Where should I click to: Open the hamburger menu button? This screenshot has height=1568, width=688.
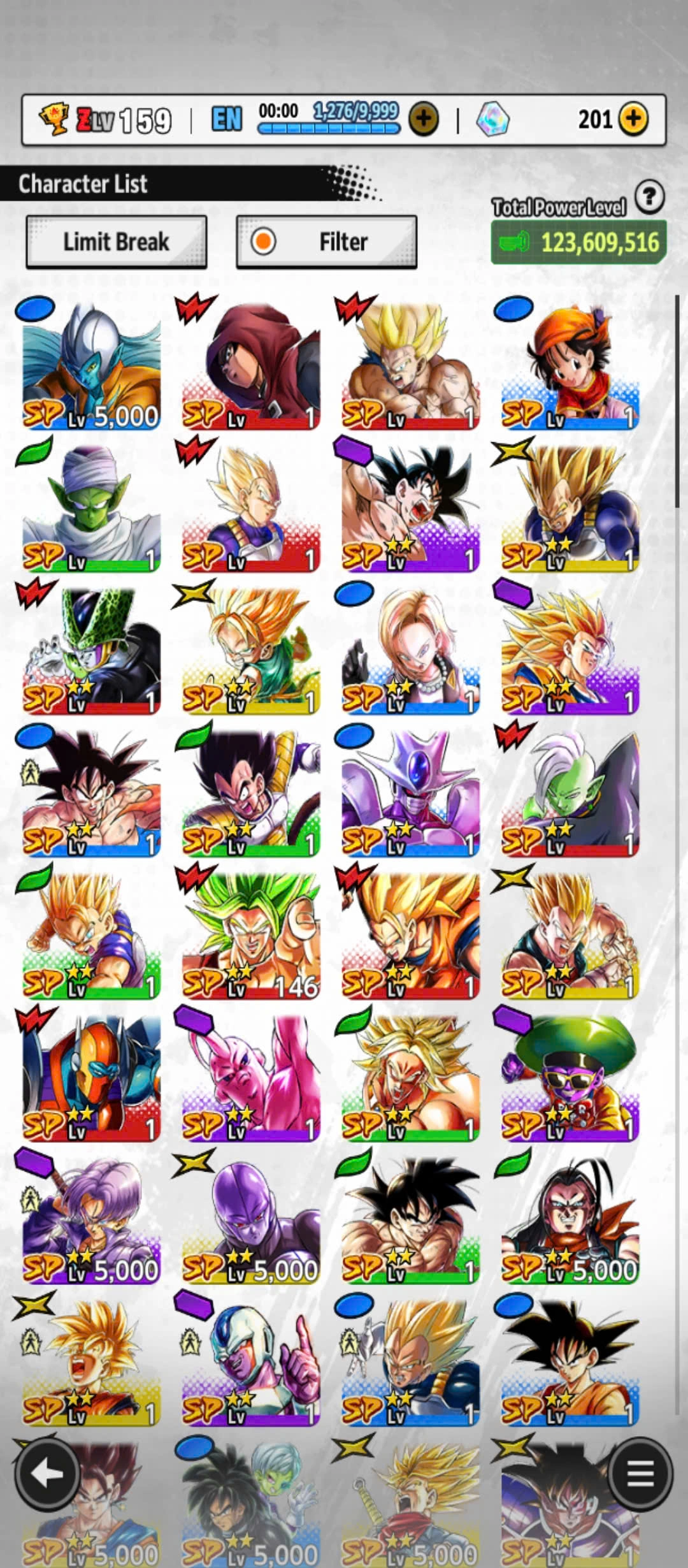click(640, 1472)
